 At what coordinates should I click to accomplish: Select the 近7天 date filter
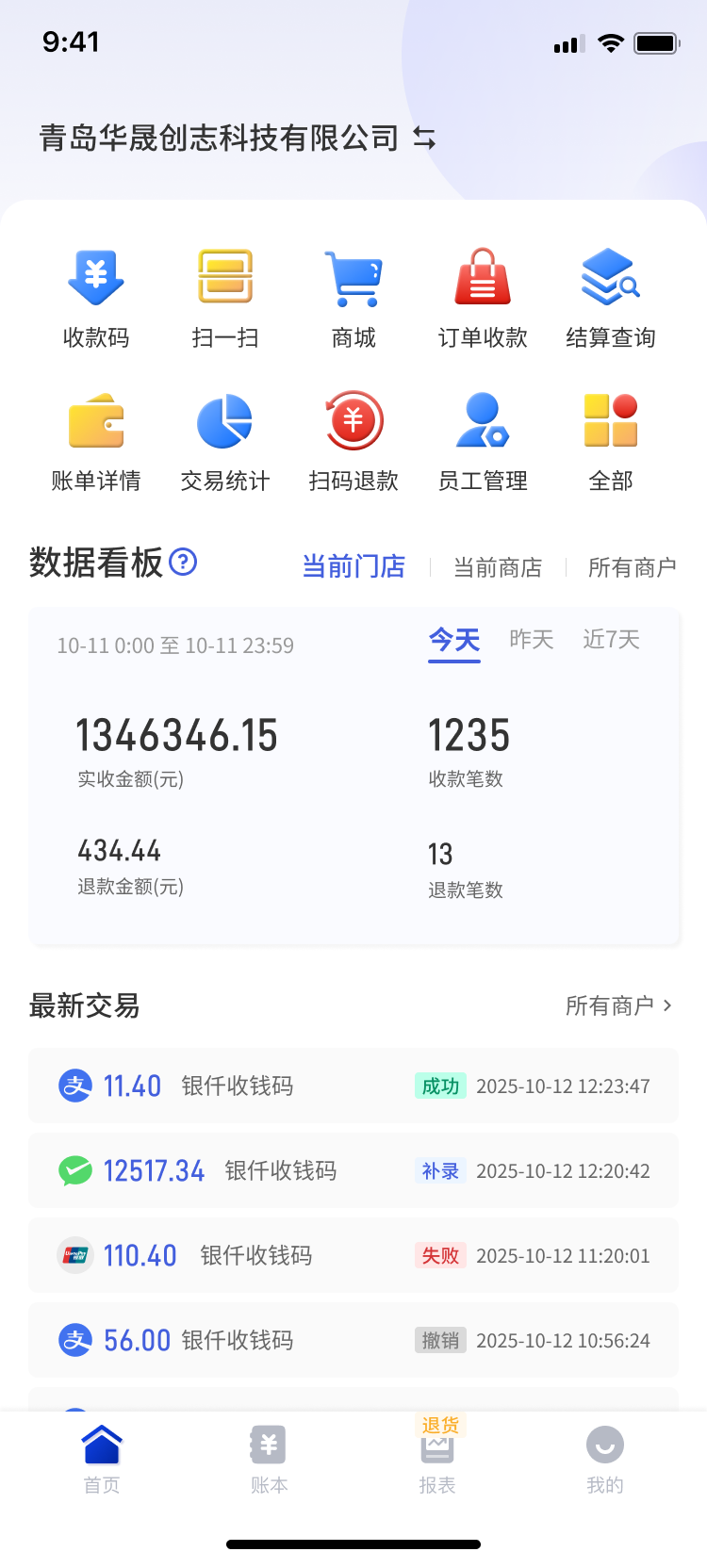click(x=609, y=639)
